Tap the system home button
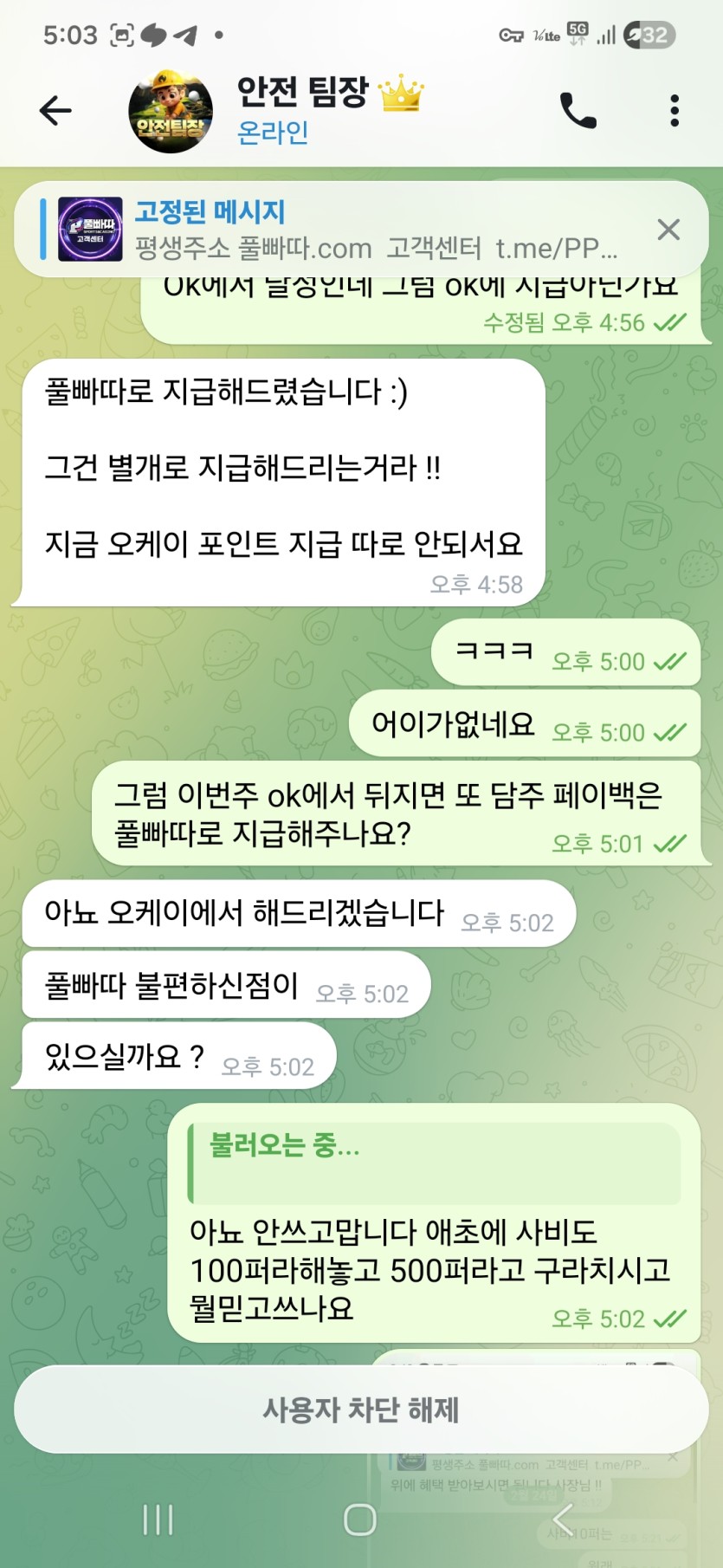723x1568 pixels. [x=360, y=1519]
